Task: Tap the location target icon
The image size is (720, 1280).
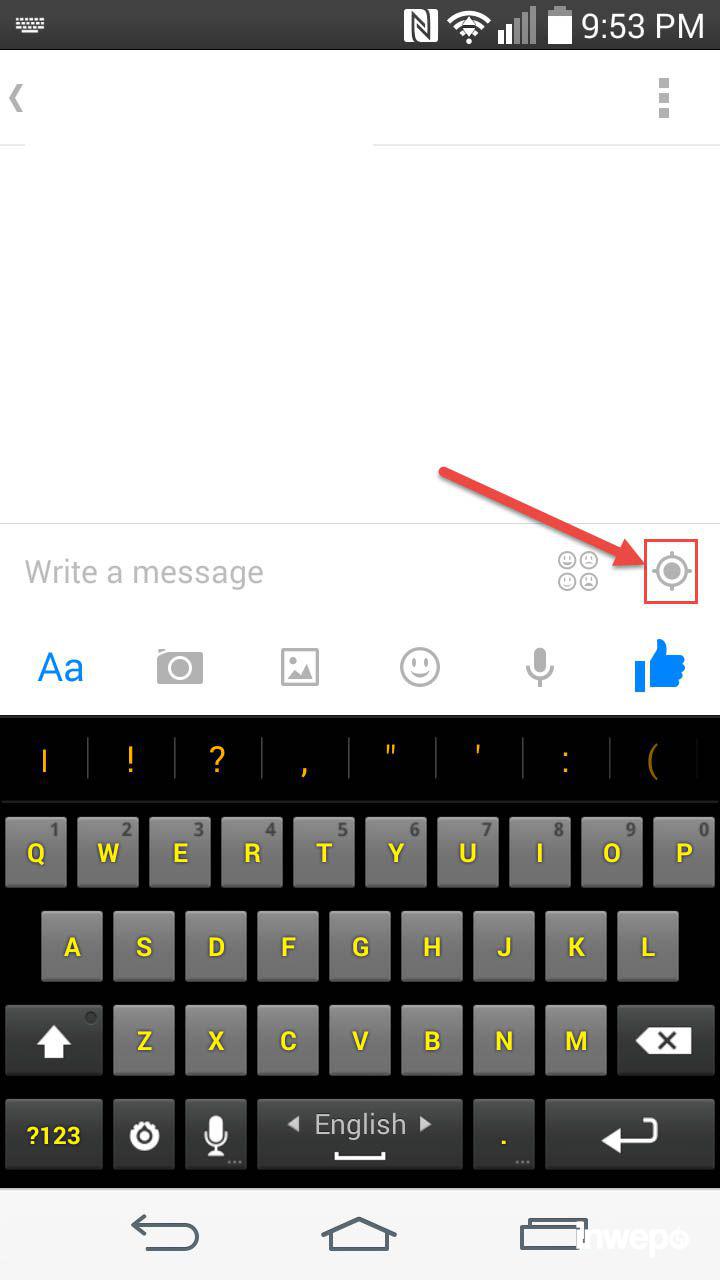Action: pos(672,571)
